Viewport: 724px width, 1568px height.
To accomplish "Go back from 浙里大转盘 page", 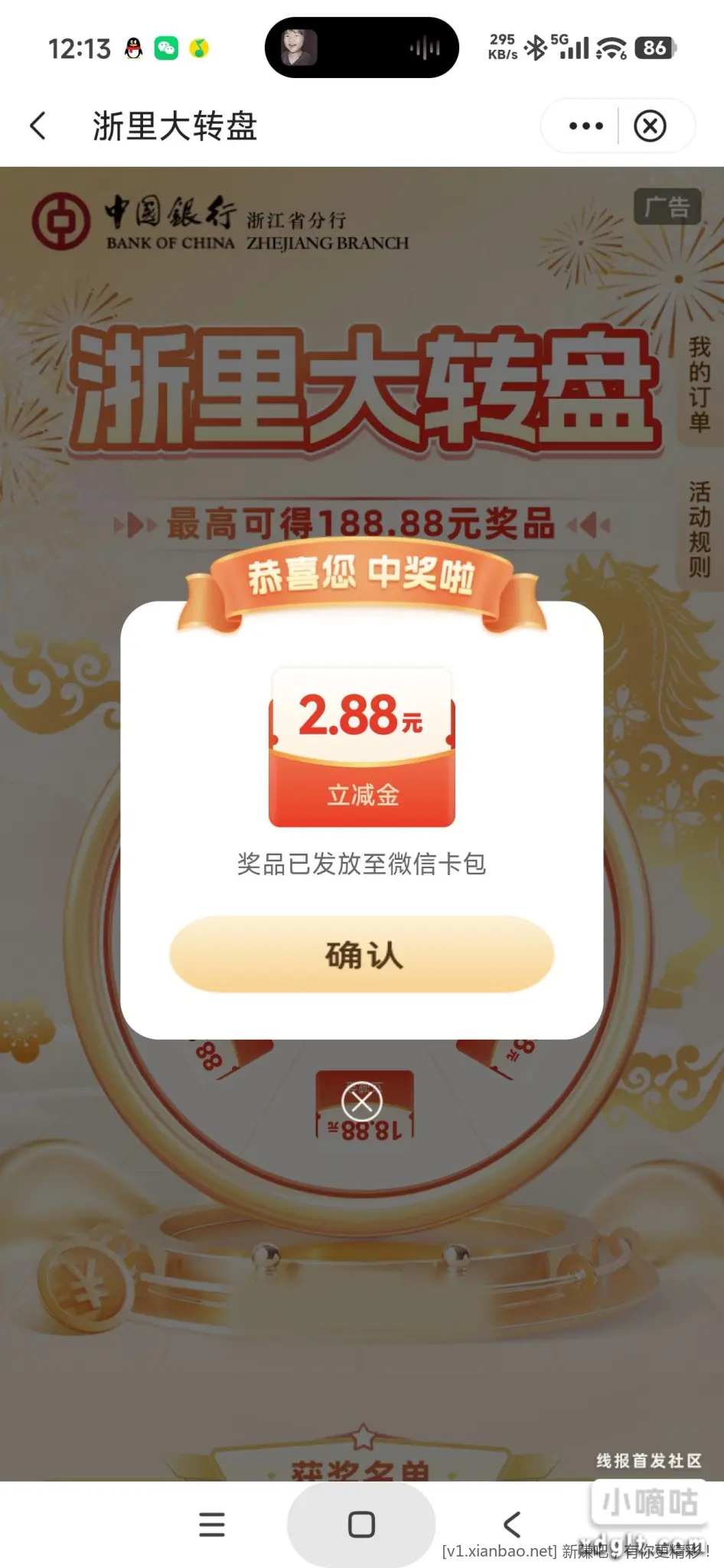I will pyautogui.click(x=38, y=126).
